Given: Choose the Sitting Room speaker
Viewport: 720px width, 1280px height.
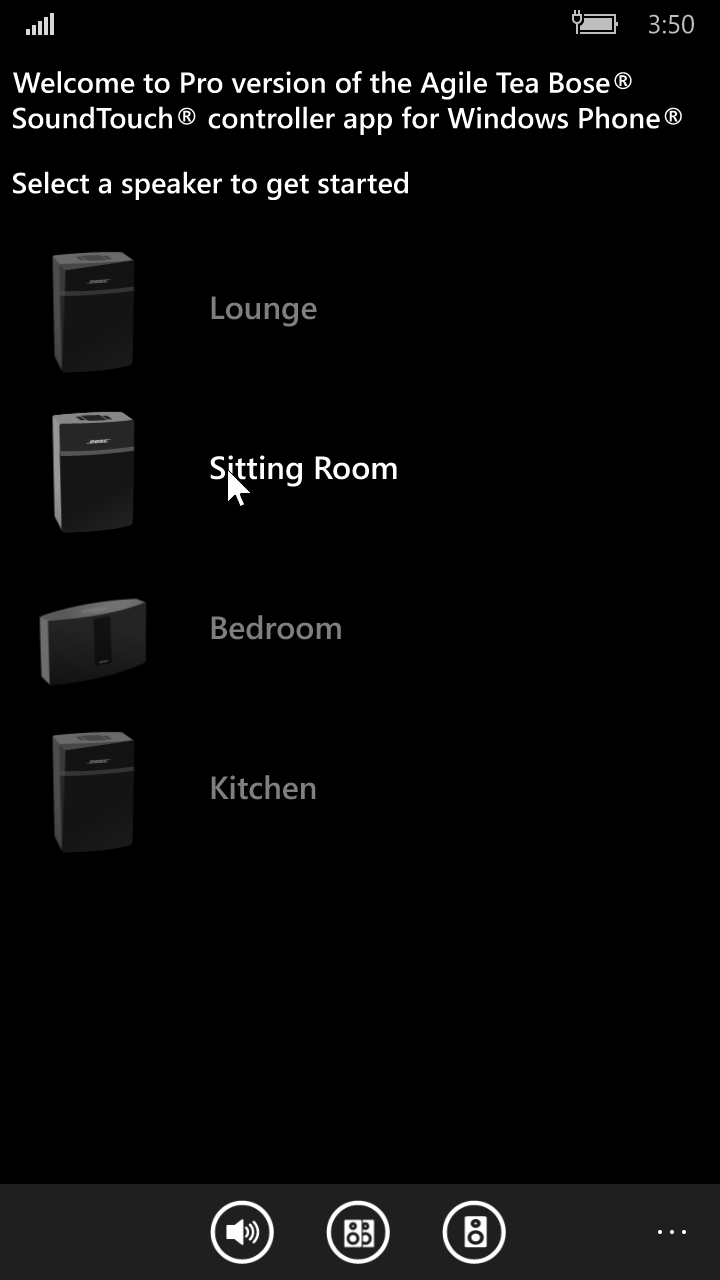Looking at the screenshot, I should pyautogui.click(x=302, y=469).
